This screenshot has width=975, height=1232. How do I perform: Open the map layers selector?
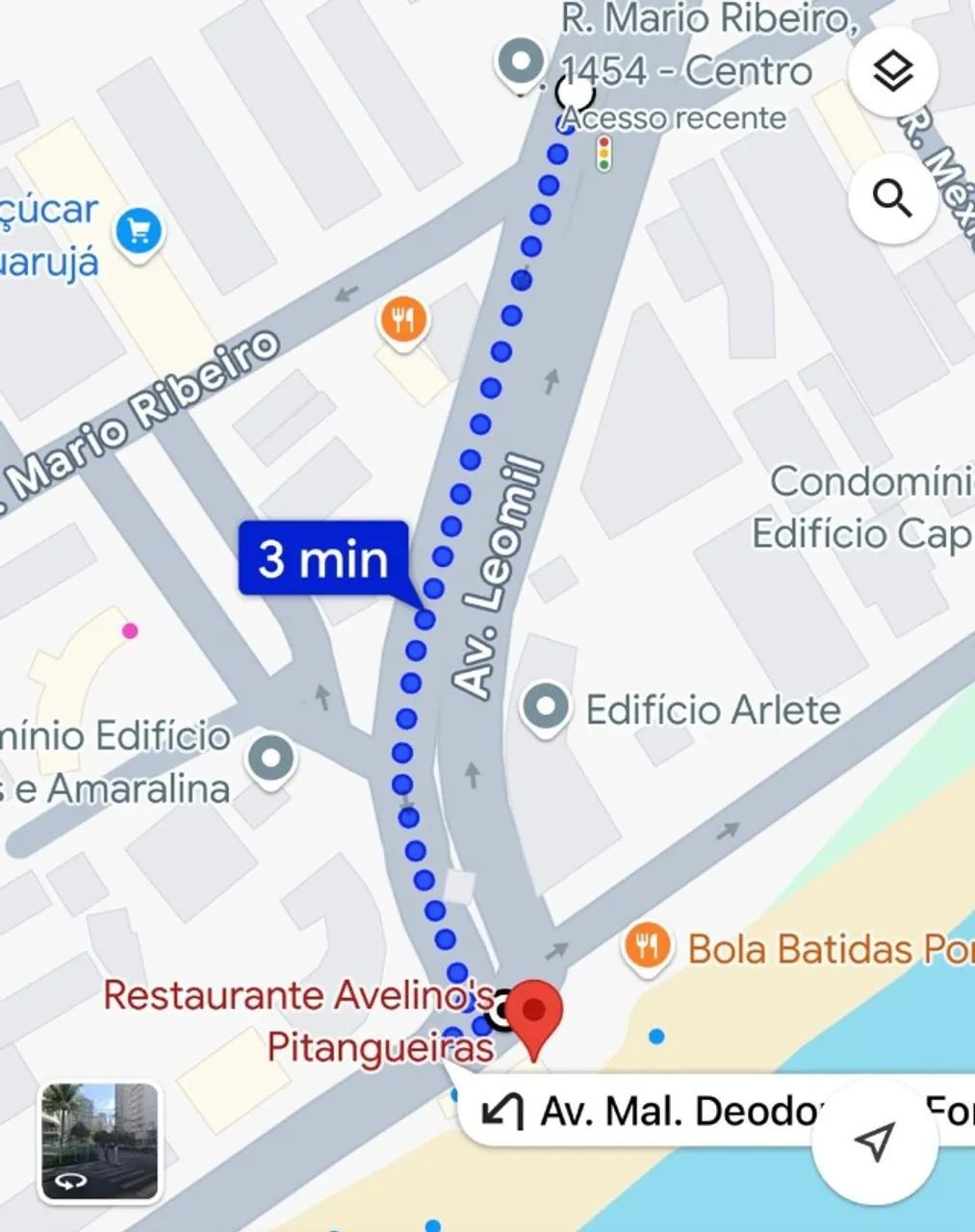click(x=894, y=70)
